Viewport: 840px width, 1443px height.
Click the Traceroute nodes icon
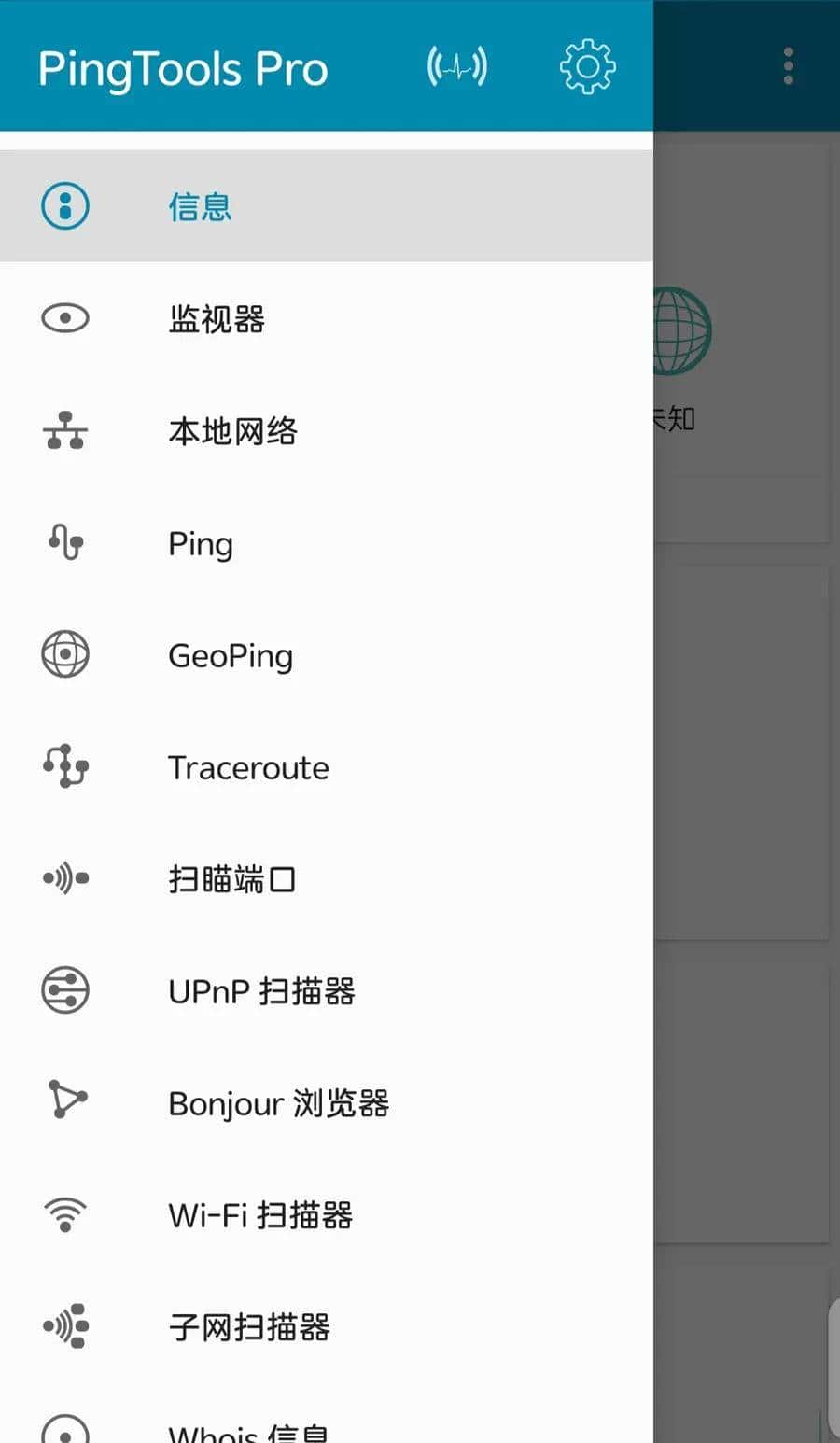(64, 767)
